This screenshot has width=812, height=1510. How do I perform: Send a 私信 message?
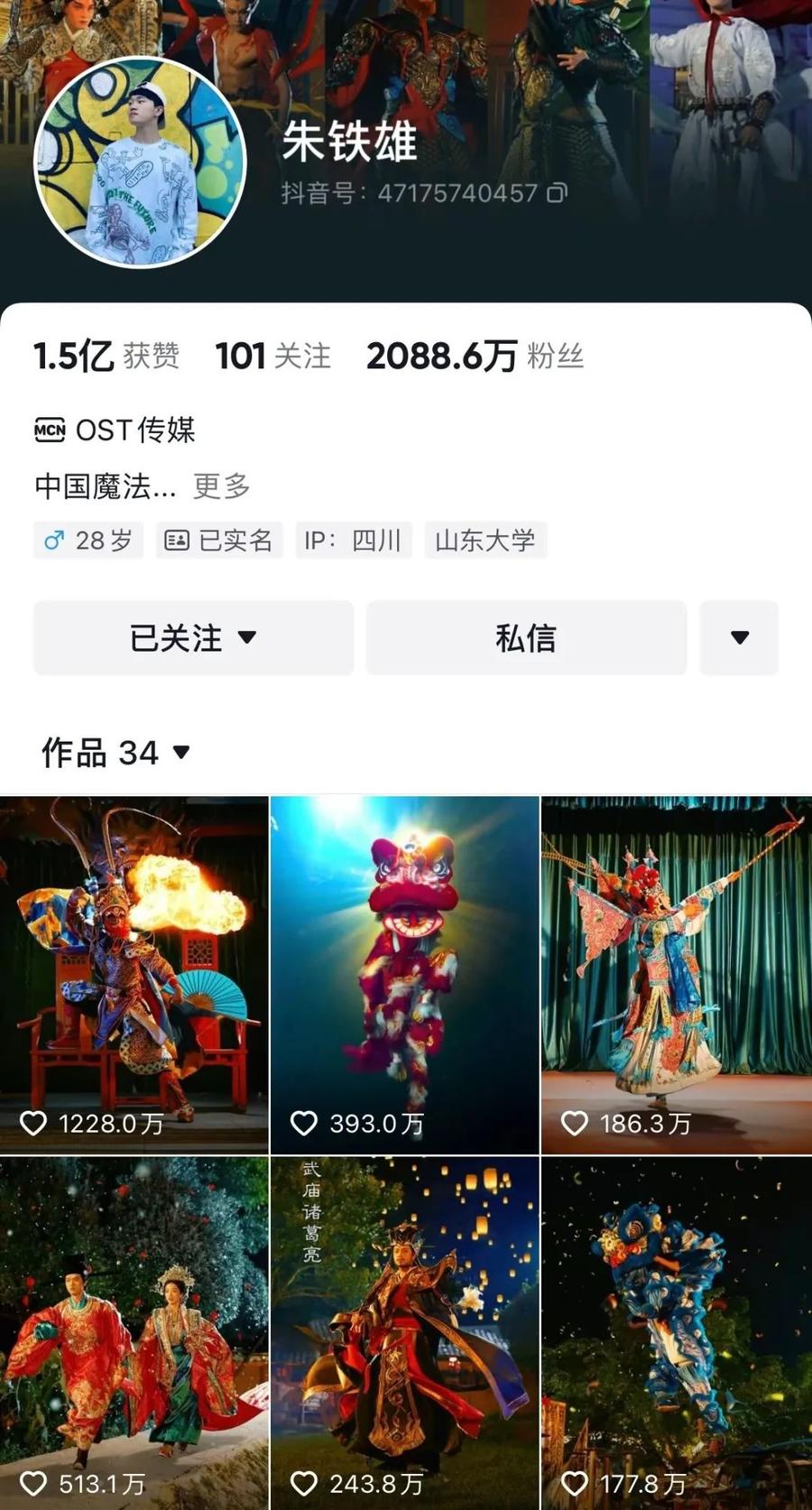pyautogui.click(x=526, y=638)
